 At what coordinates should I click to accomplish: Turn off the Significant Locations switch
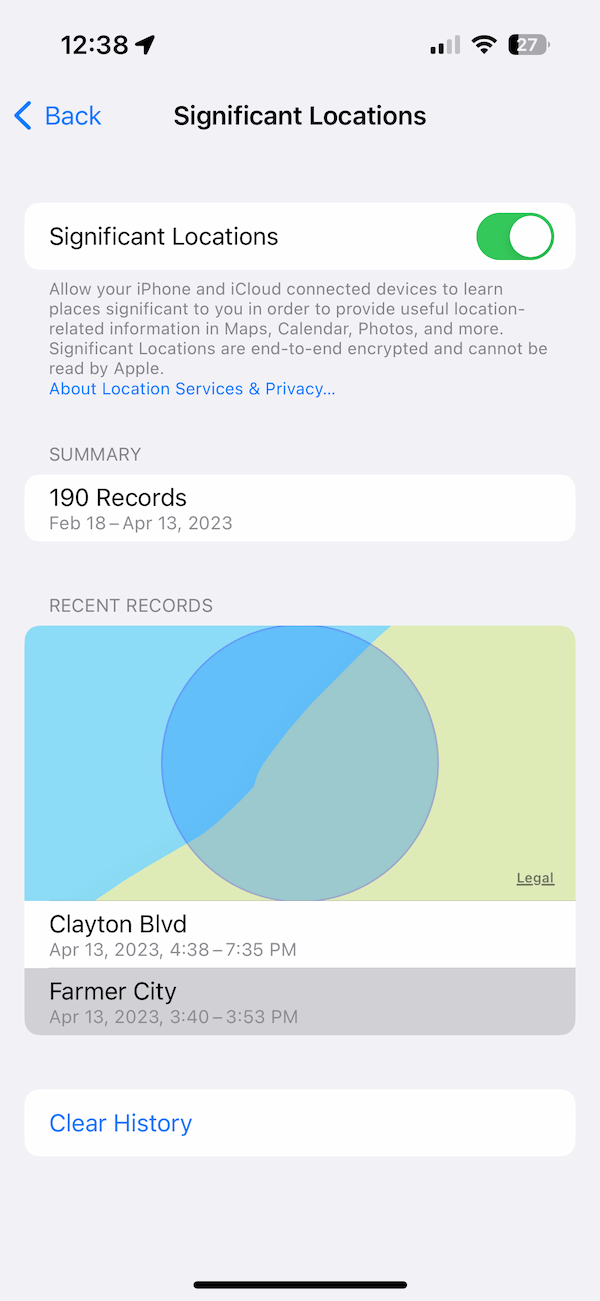point(515,237)
